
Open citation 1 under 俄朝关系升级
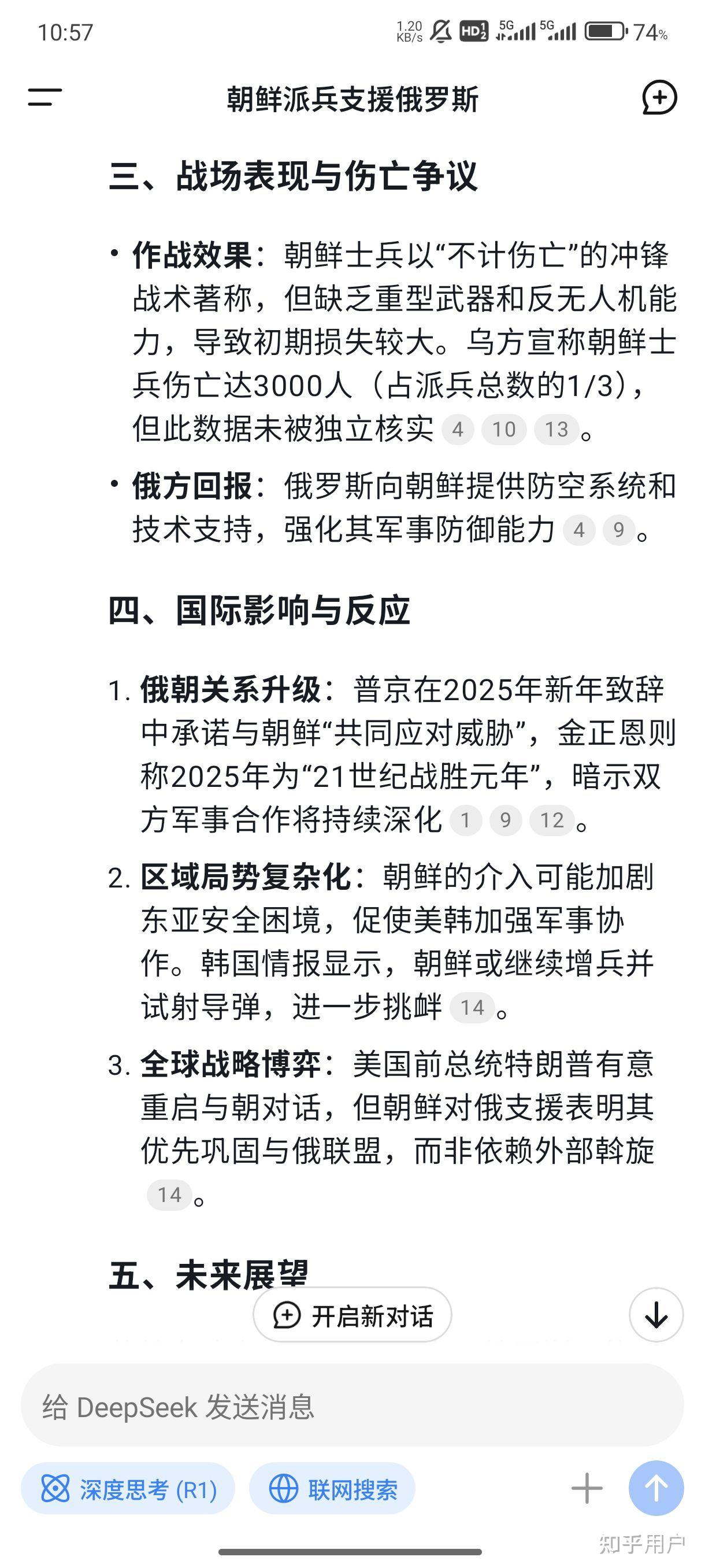coord(465,820)
